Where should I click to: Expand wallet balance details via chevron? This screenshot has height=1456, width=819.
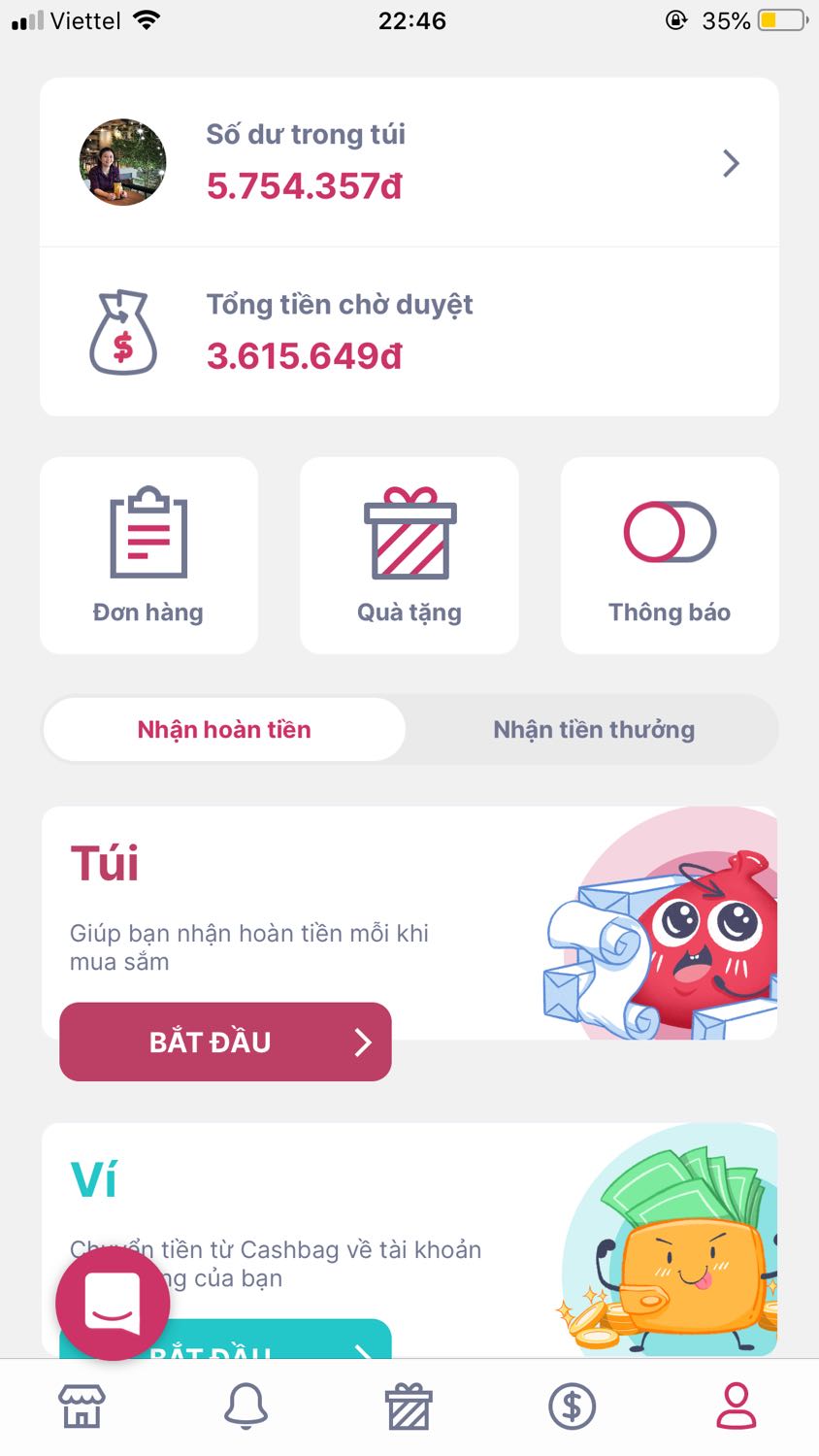pos(732,163)
